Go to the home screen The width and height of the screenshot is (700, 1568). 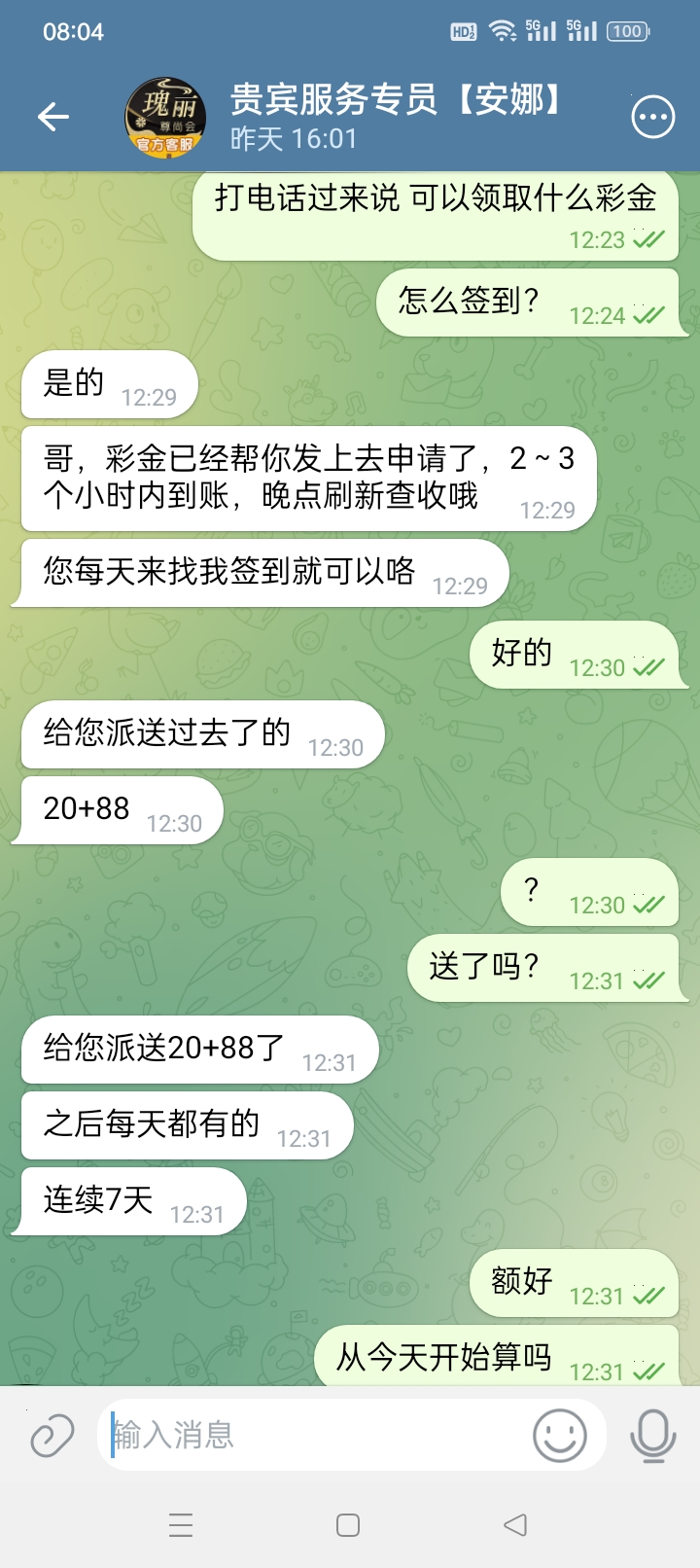348,1524
